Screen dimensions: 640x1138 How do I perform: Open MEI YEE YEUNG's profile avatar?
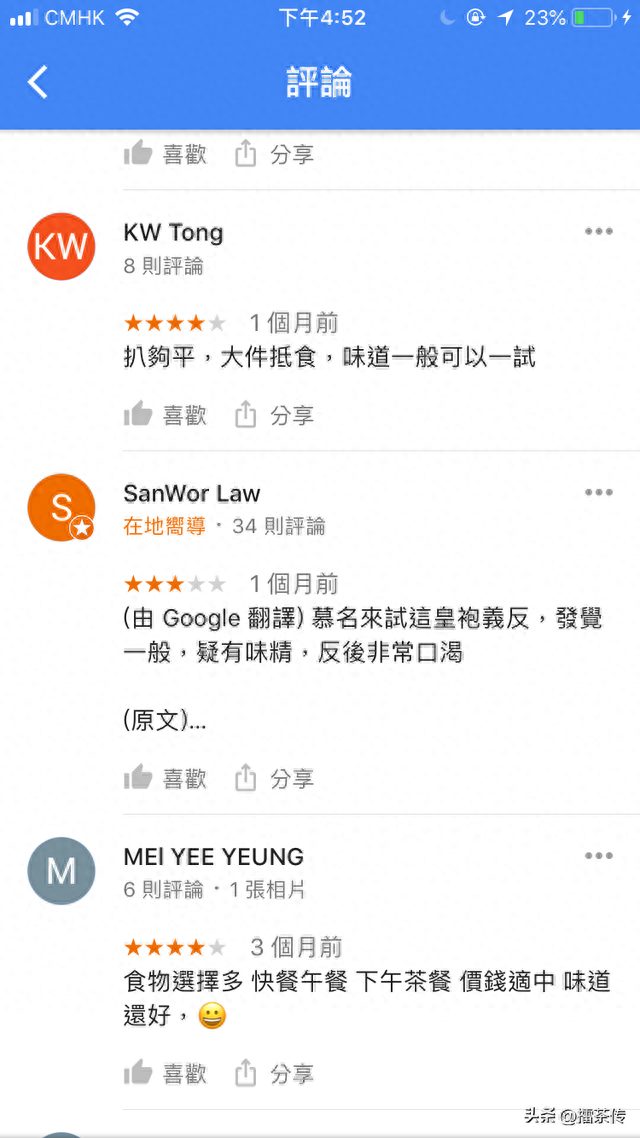tap(61, 871)
